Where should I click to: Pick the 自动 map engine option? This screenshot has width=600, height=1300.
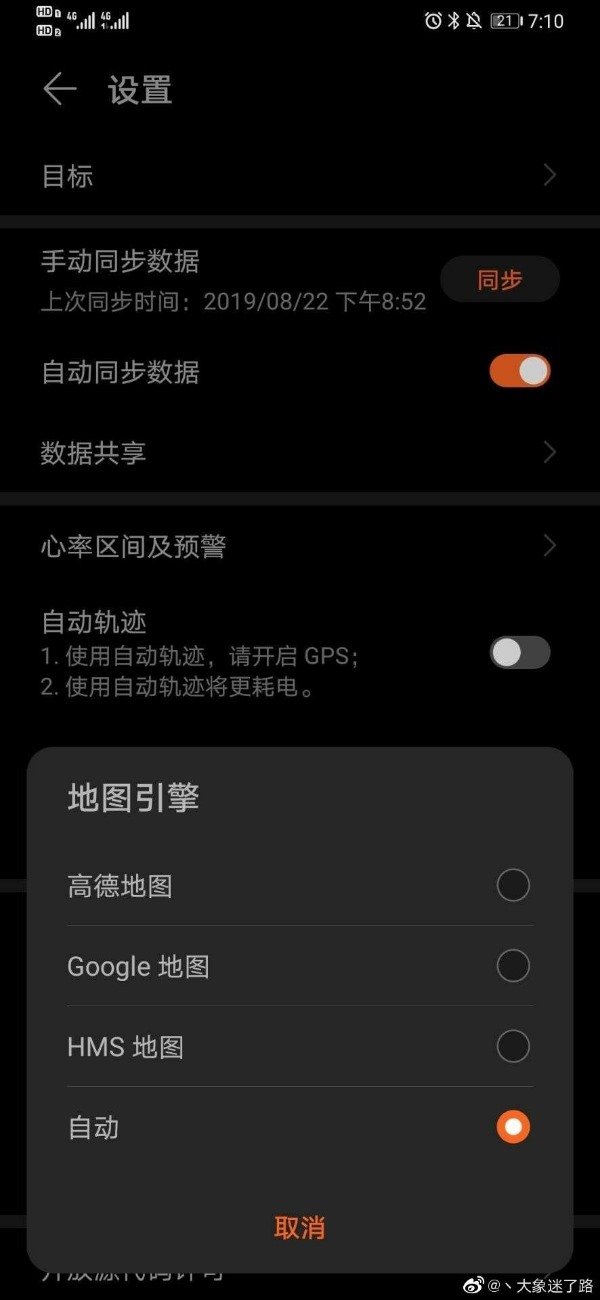click(512, 1127)
